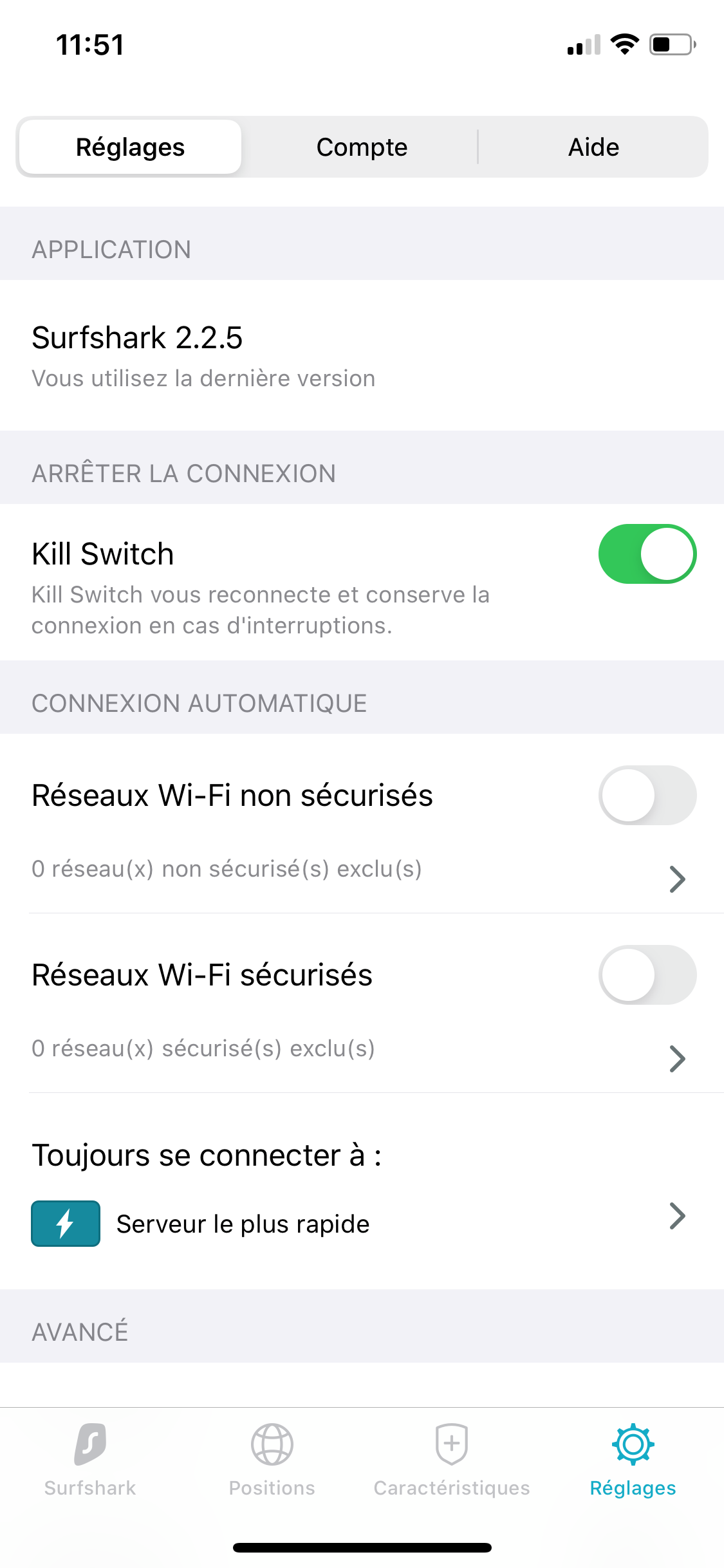Image resolution: width=724 pixels, height=1568 pixels.
Task: Open Serveur le plus rapide selection
Action: (x=362, y=1223)
